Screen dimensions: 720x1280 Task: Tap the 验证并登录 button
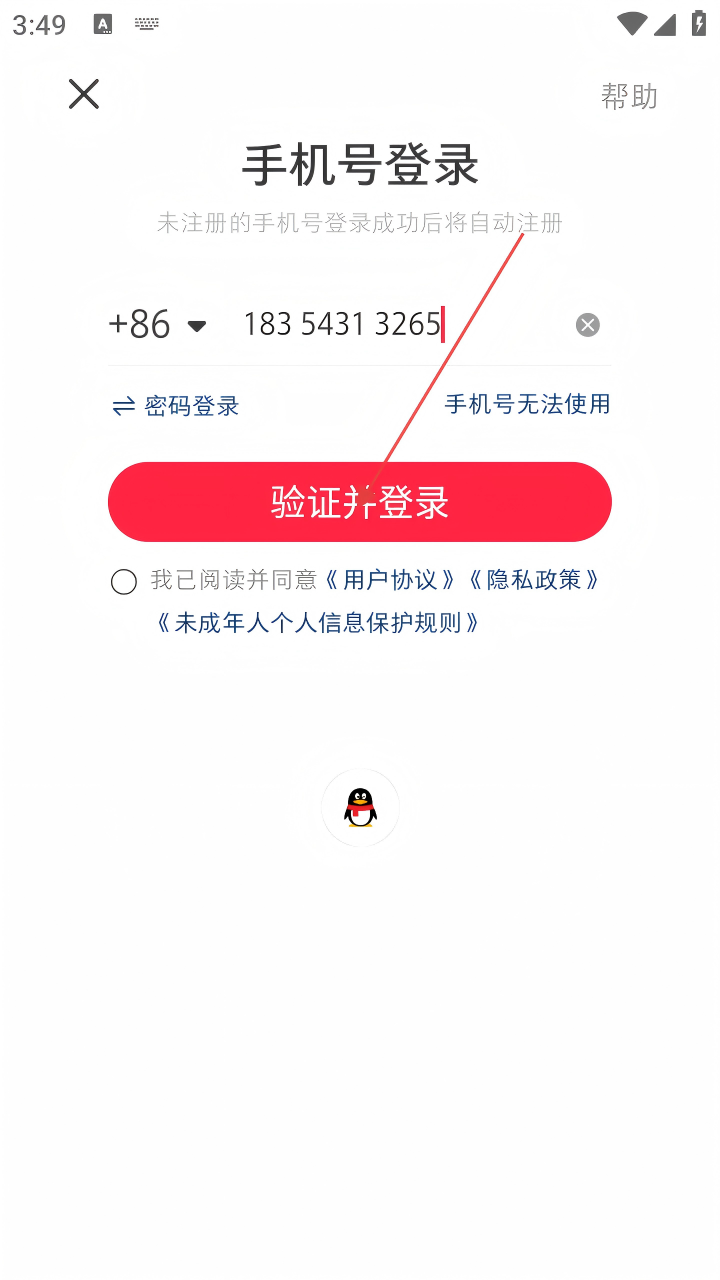pos(359,502)
